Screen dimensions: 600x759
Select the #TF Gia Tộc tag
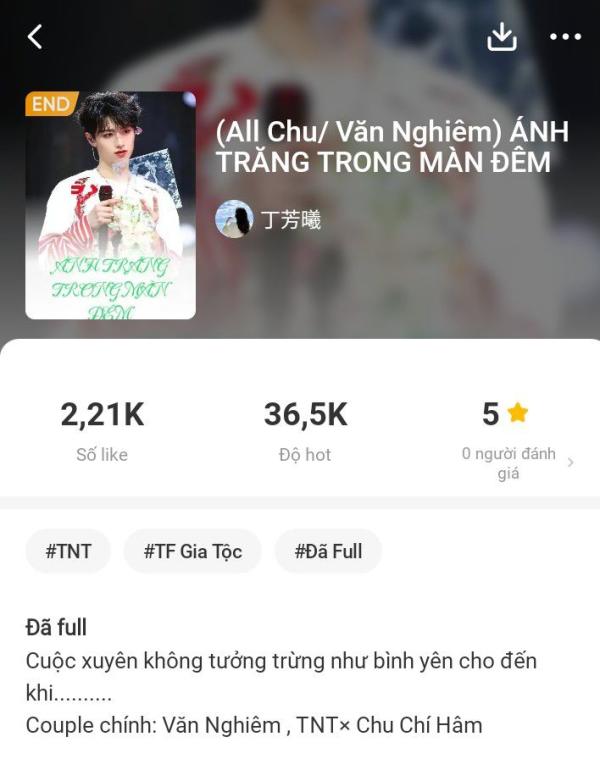[192, 551]
